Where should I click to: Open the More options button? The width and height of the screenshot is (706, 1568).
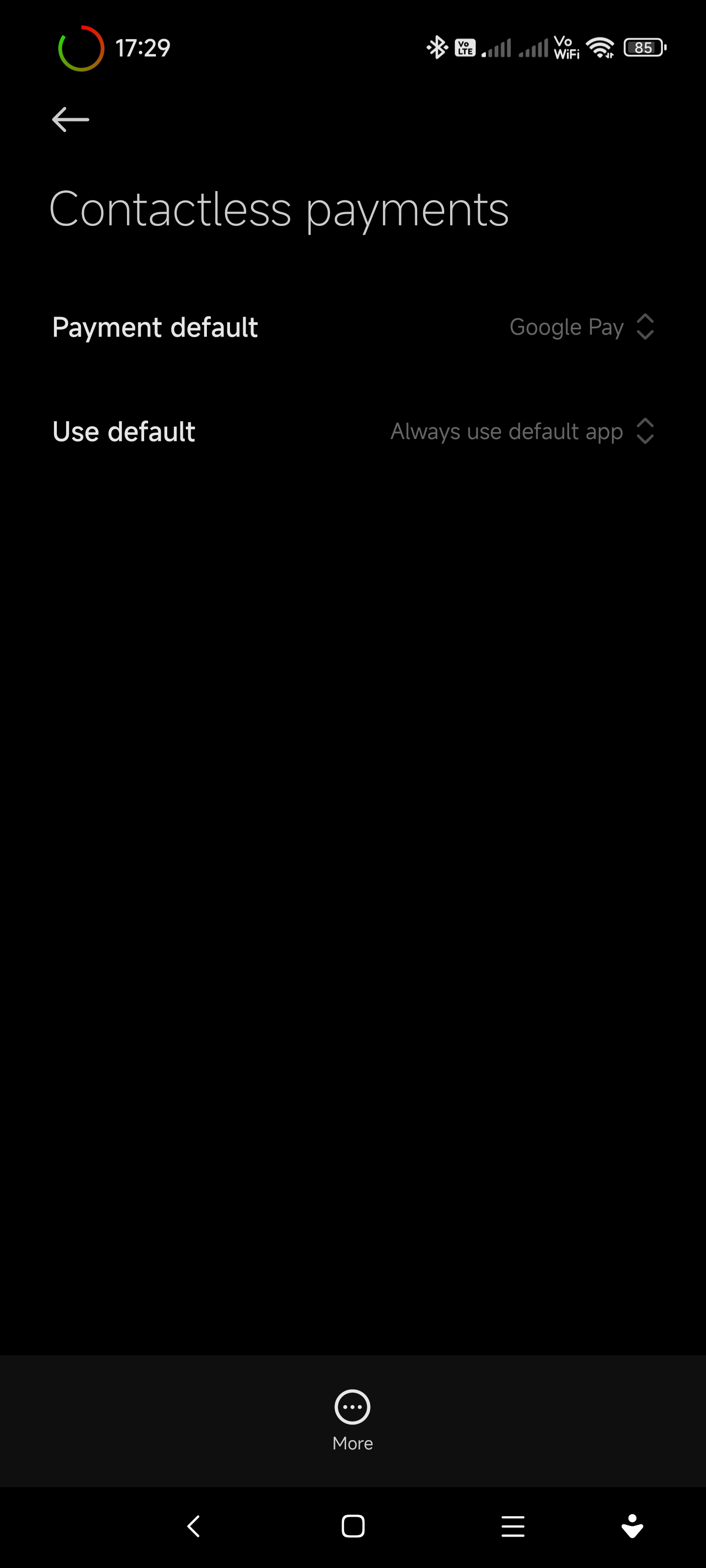[x=353, y=1420]
